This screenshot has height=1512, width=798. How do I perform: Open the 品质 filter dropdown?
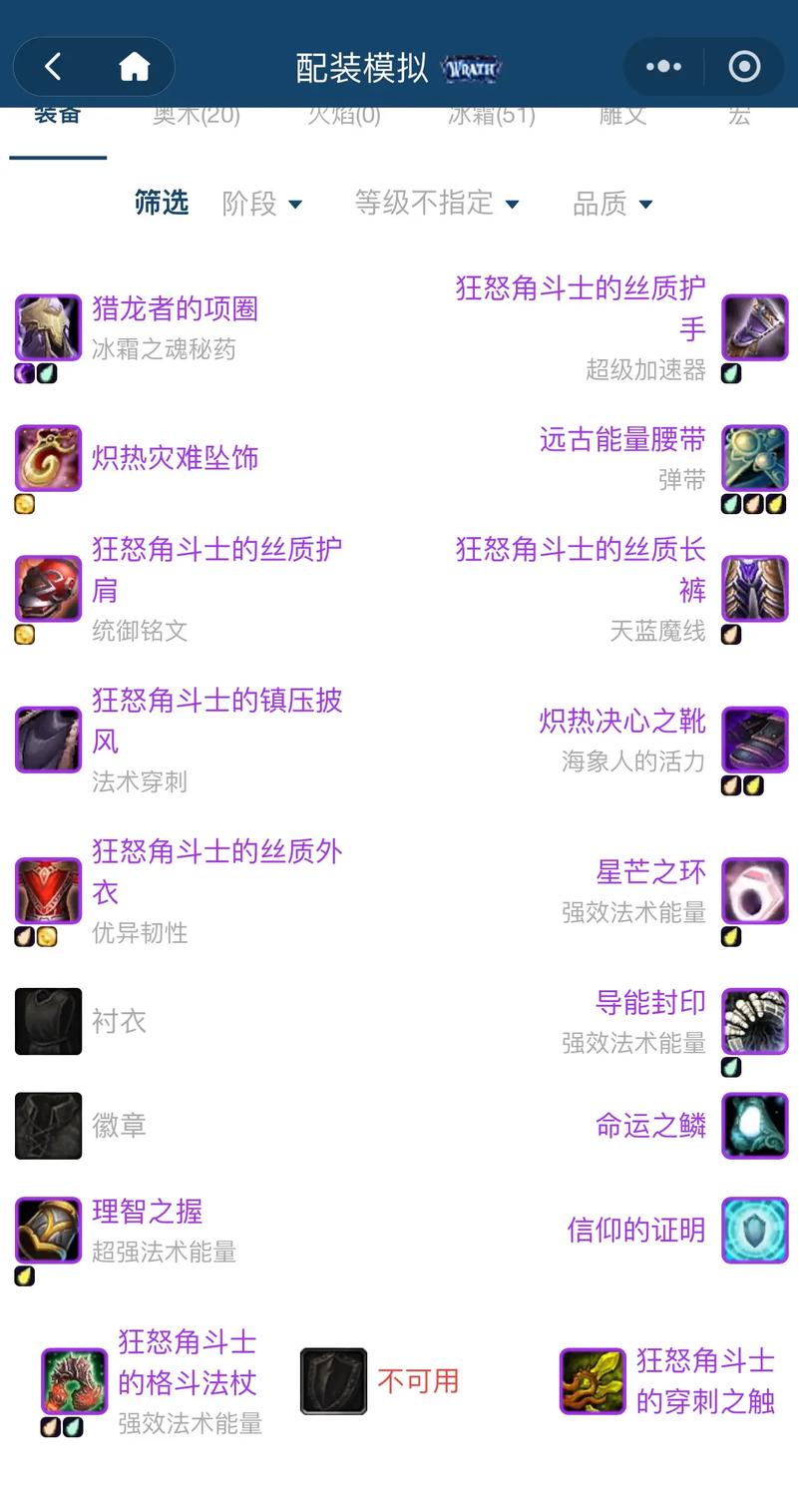(613, 203)
